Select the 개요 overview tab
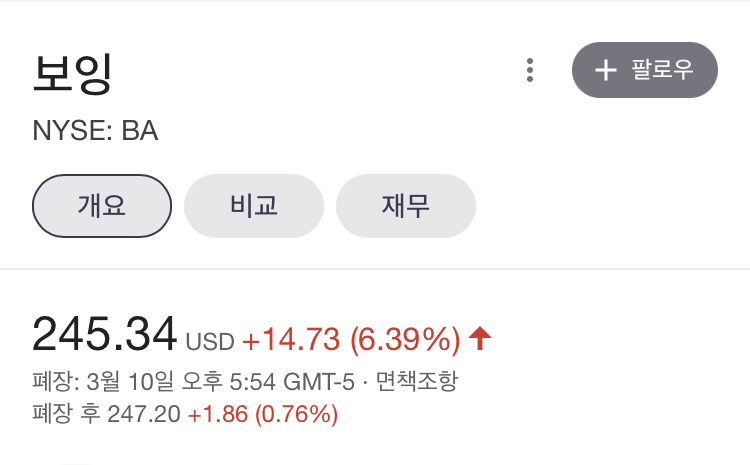The width and height of the screenshot is (750, 465). tap(102, 206)
